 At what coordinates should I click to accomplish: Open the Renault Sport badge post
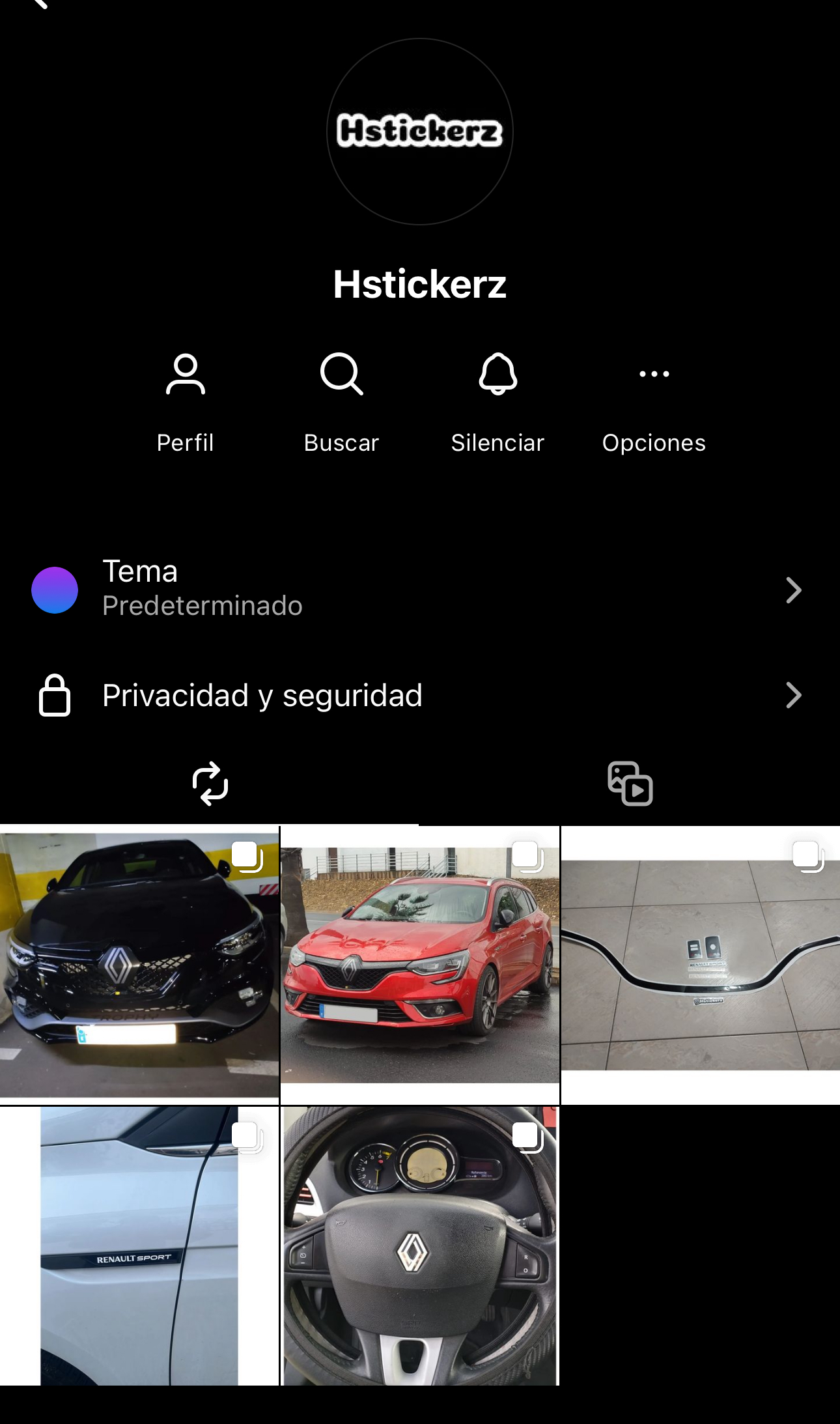(139, 1246)
